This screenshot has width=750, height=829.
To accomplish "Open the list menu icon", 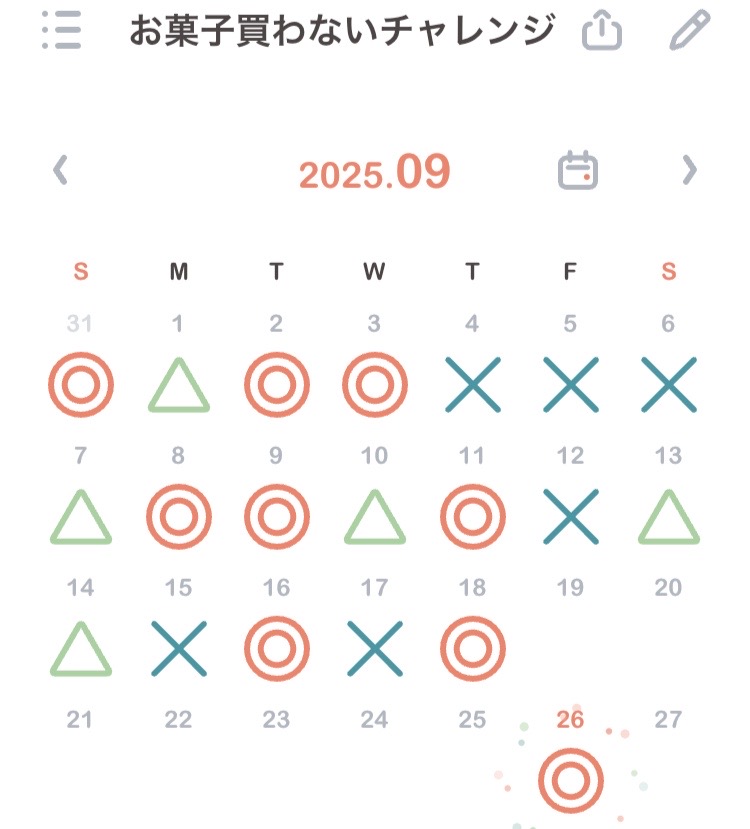I will coord(62,32).
